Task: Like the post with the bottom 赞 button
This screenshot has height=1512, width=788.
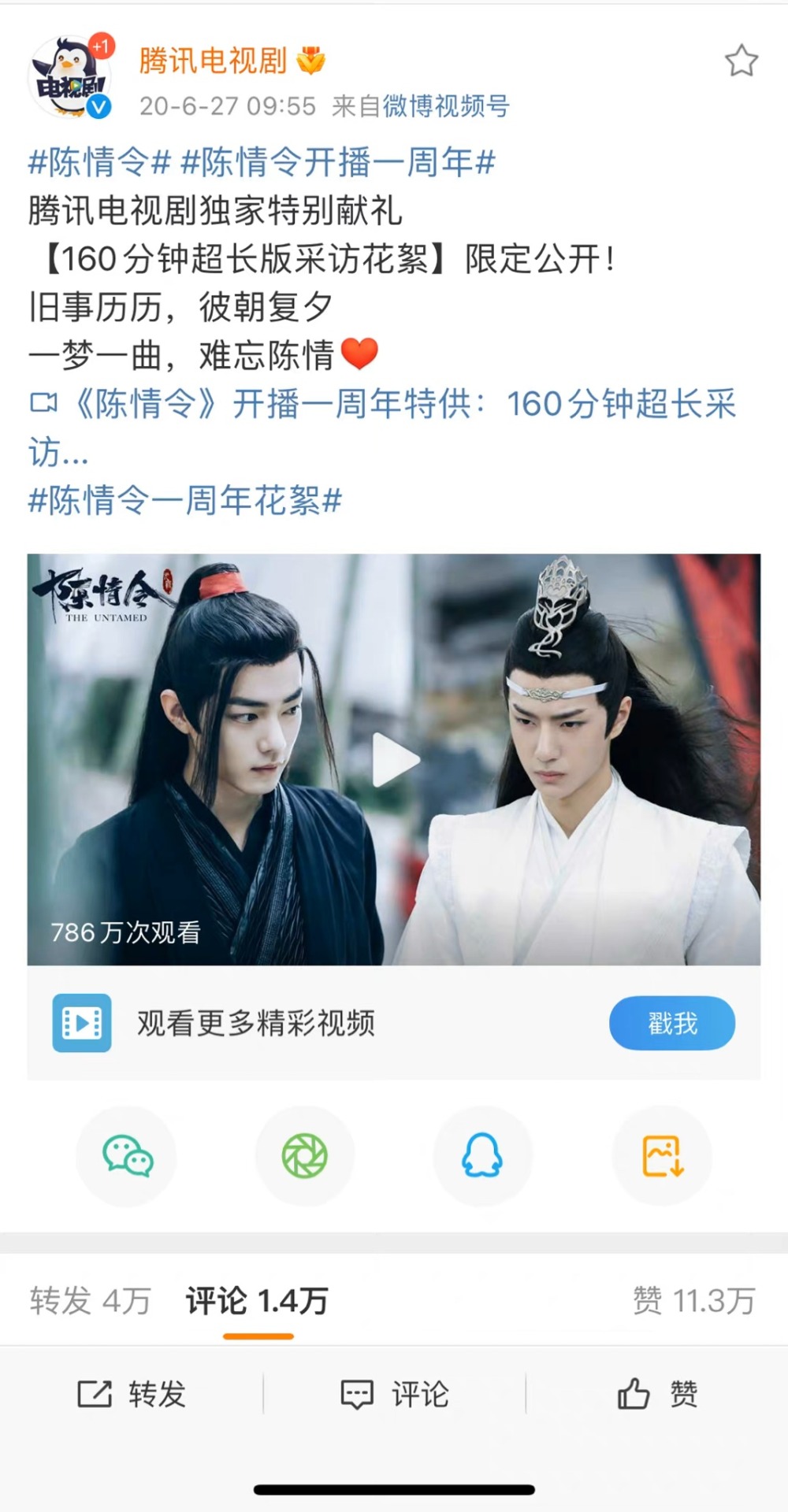Action: tap(656, 1394)
